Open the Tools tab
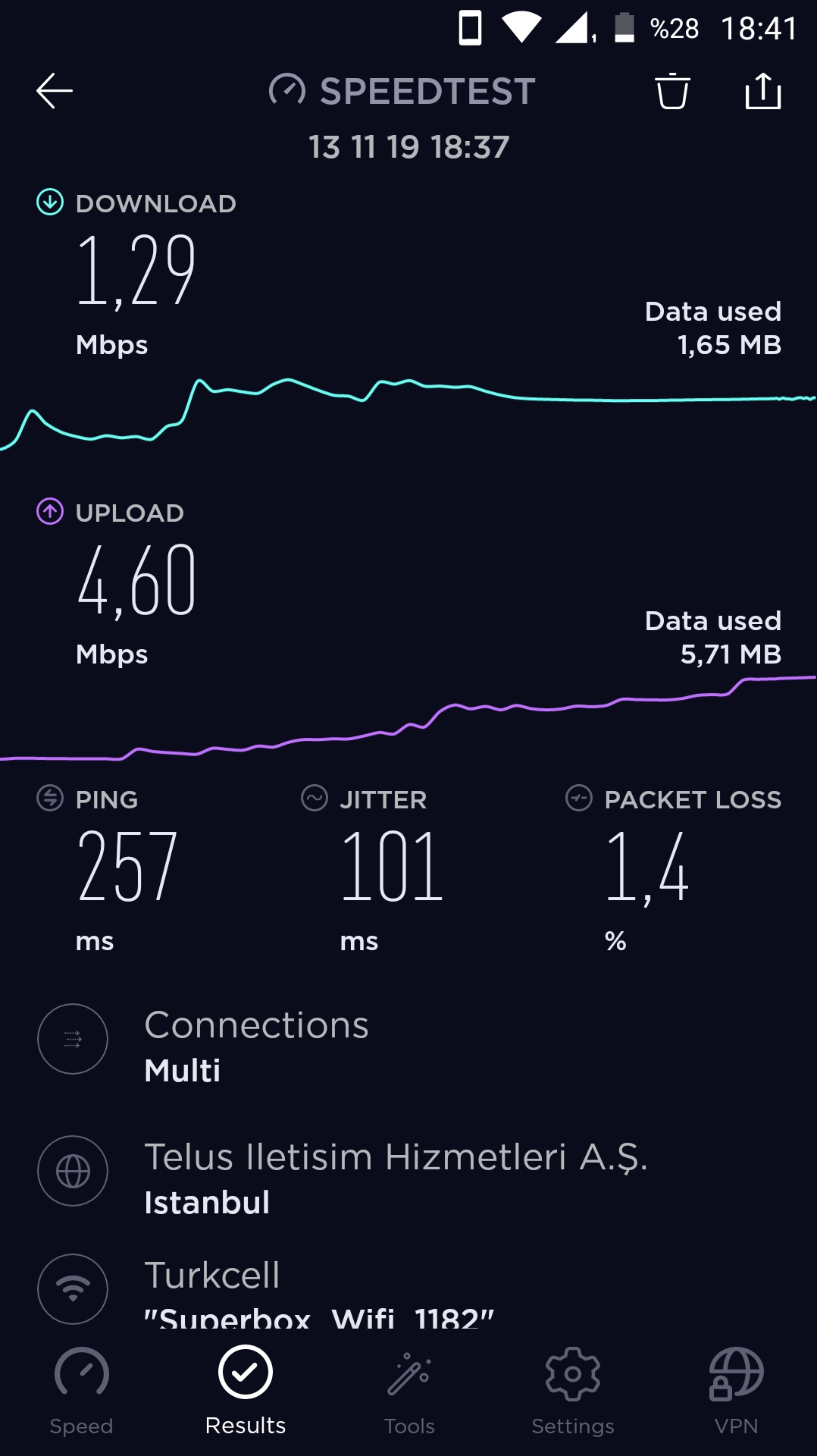817x1456 pixels. 409,1392
